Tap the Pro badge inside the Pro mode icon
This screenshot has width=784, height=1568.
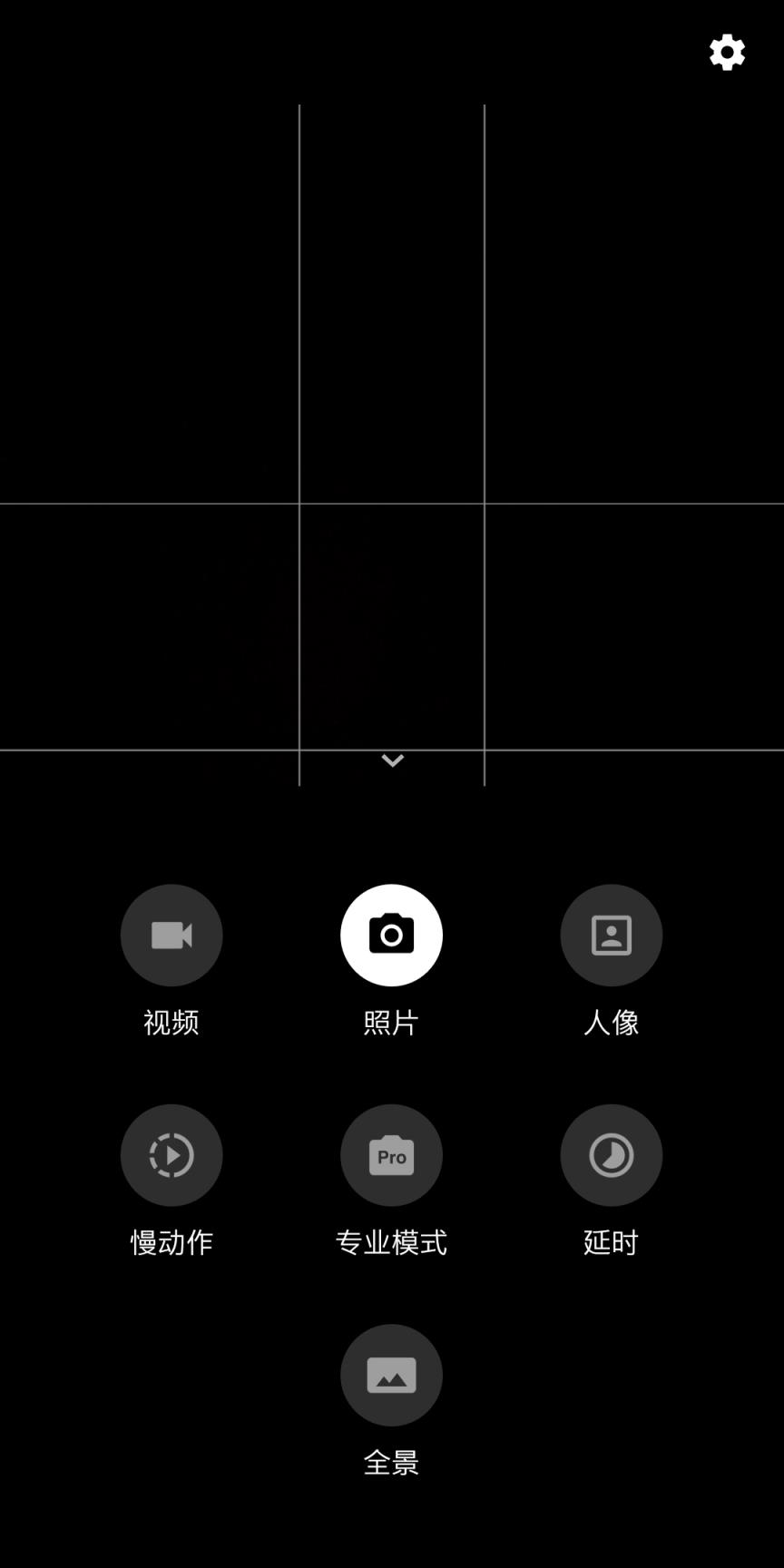coord(391,1154)
